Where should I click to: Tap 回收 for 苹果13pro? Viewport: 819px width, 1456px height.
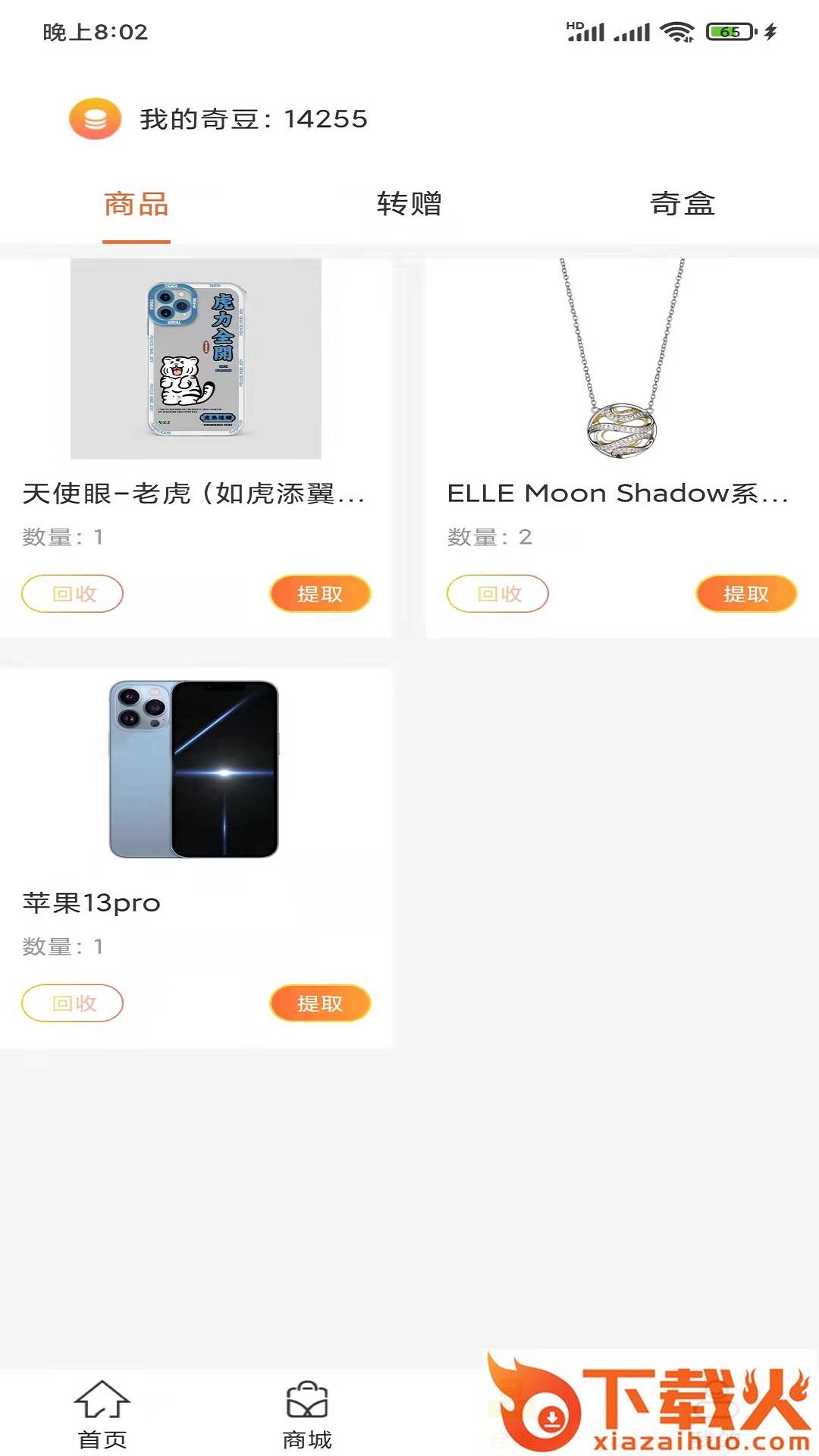(73, 1003)
